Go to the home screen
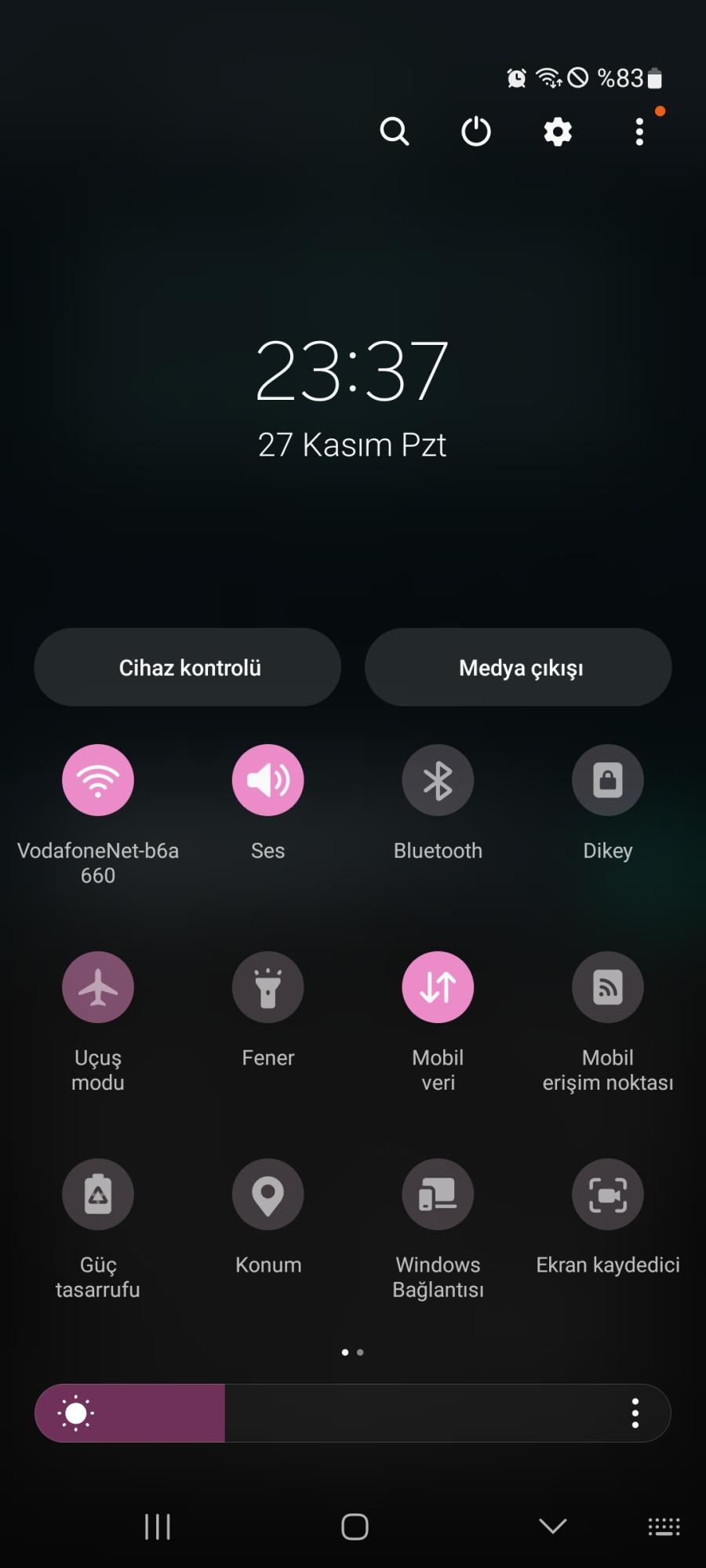 point(355,1526)
